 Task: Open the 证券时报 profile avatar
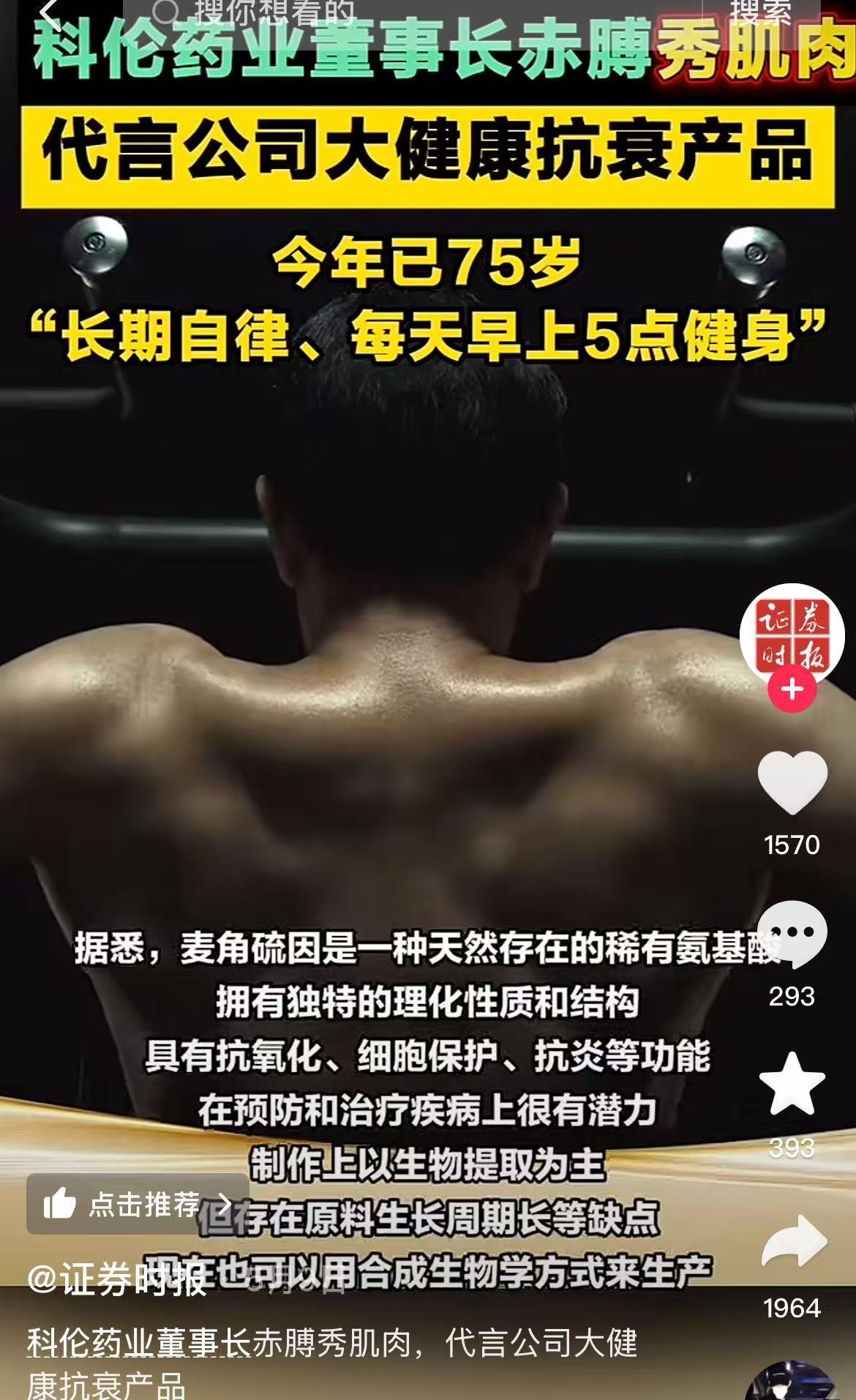point(792,635)
